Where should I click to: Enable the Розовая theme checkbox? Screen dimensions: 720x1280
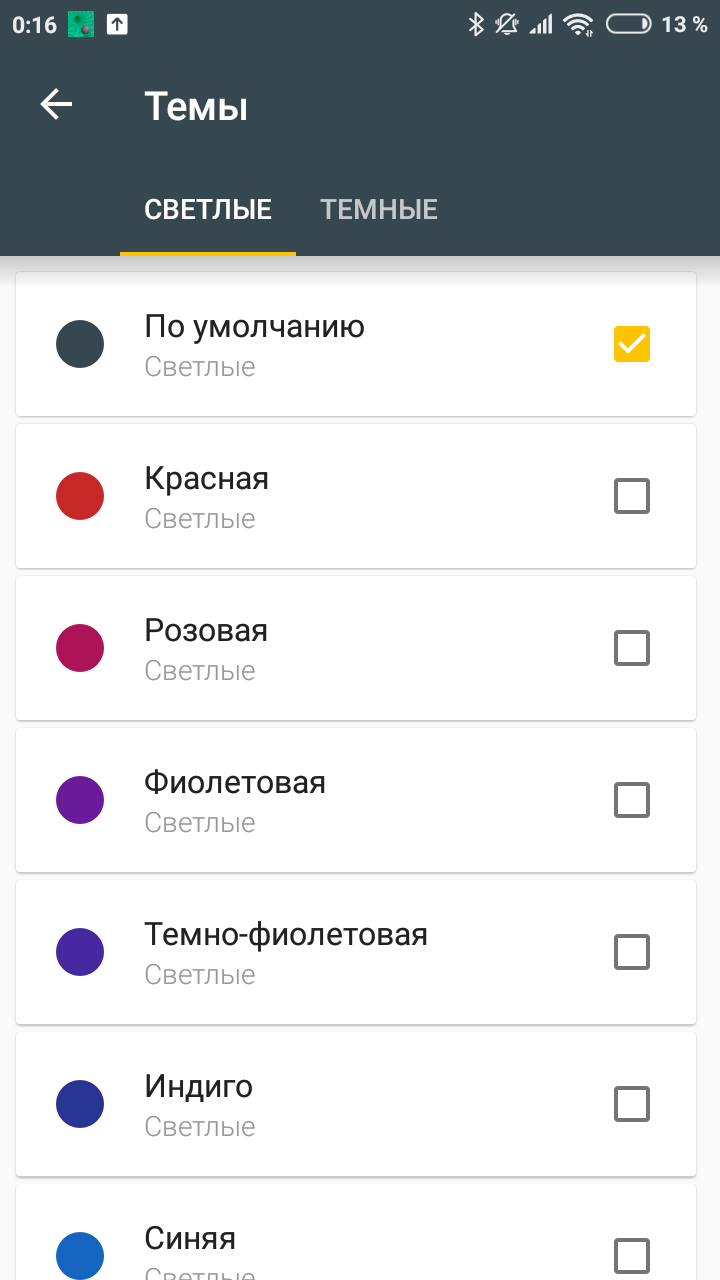coord(632,648)
